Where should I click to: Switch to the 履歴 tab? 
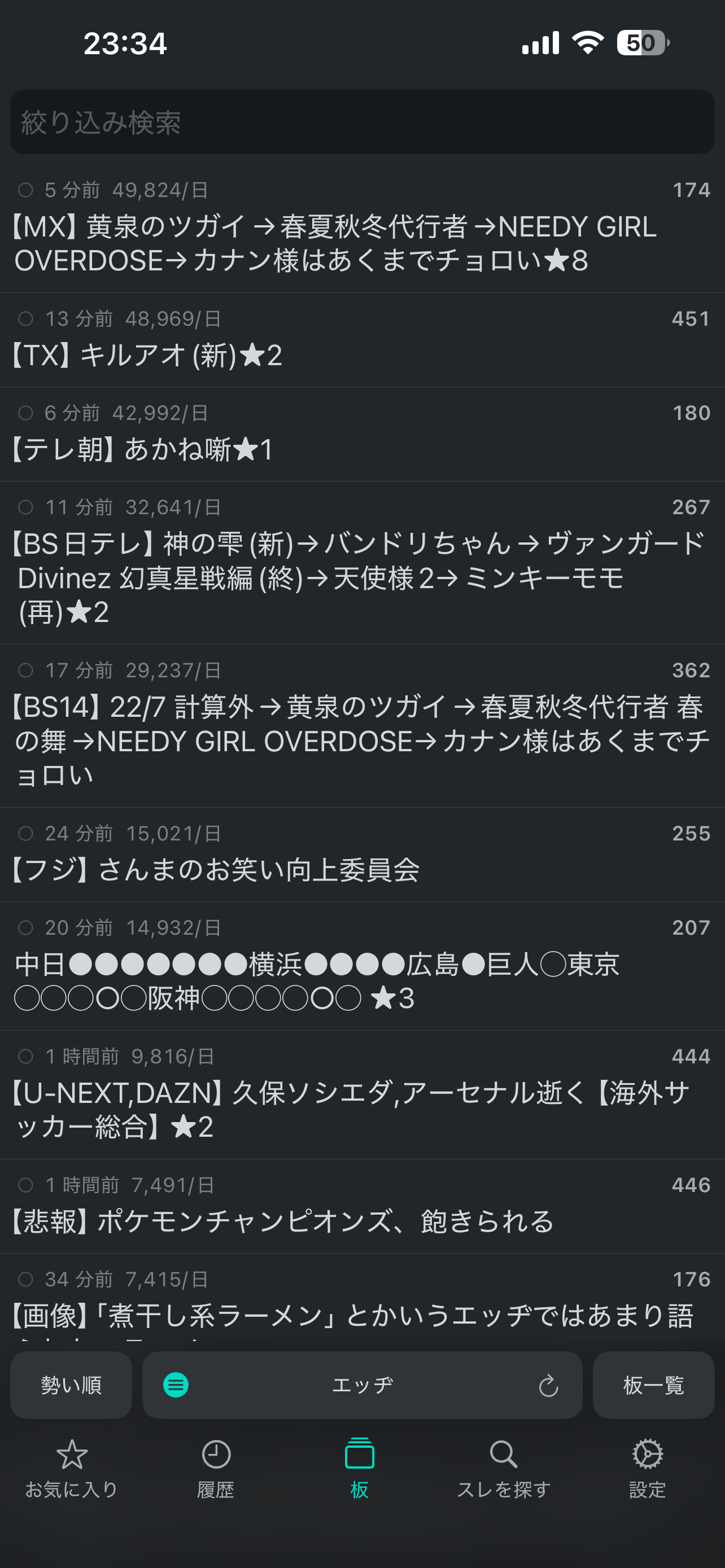216,1468
